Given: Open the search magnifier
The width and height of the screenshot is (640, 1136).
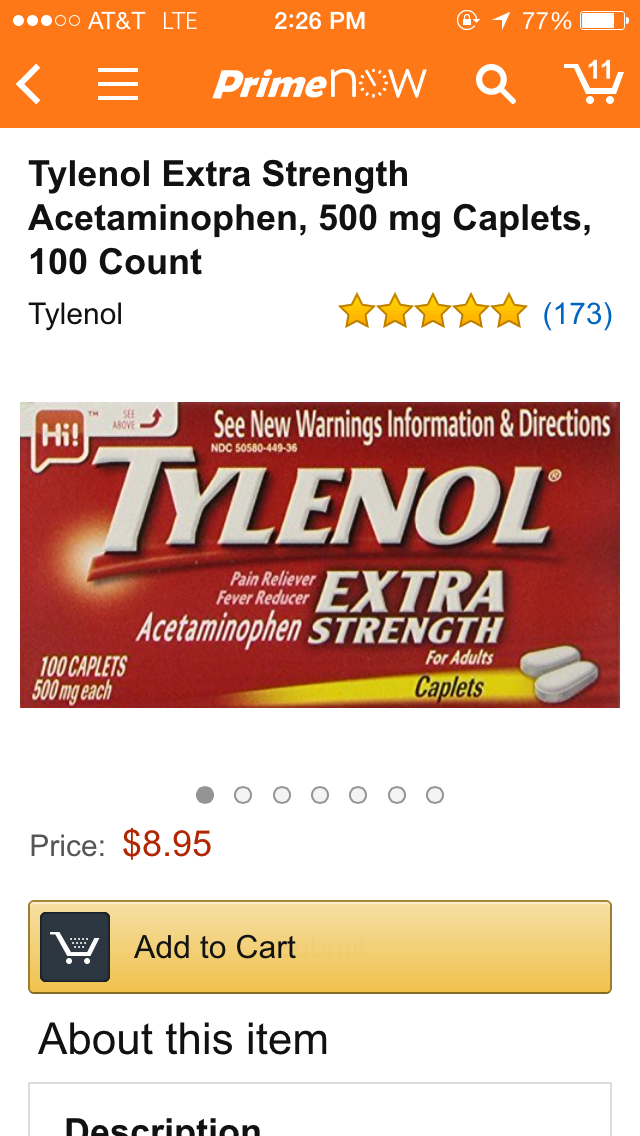Looking at the screenshot, I should (495, 84).
